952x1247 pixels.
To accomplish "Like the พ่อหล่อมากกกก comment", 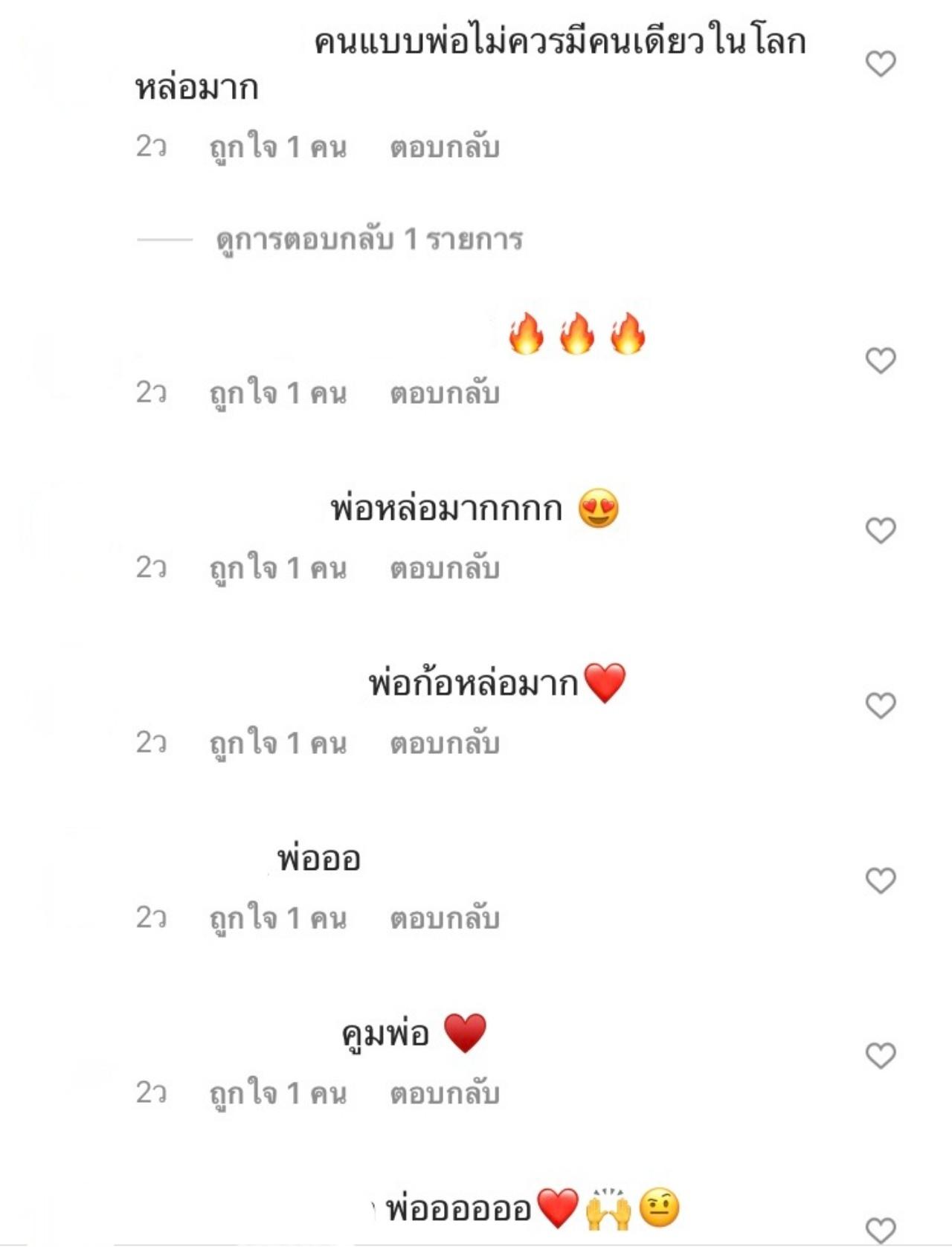I will coord(881,531).
